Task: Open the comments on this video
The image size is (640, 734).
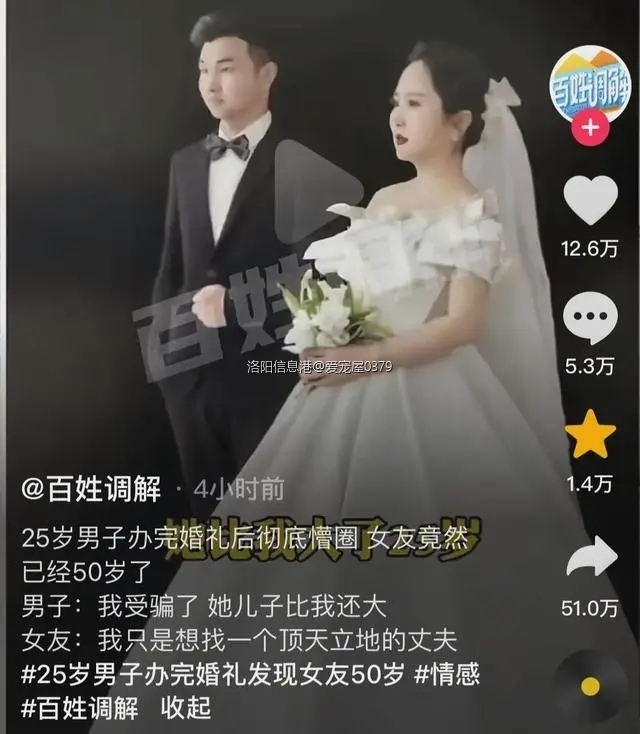Action: coord(591,319)
